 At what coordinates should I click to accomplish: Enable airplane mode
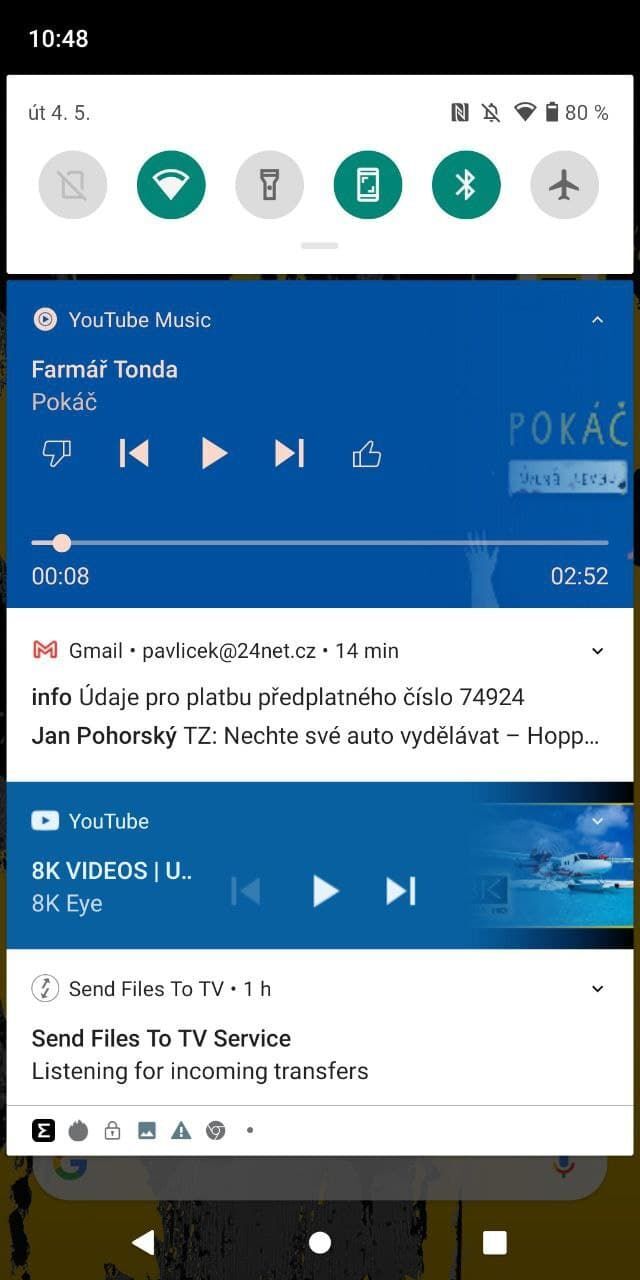pos(564,185)
